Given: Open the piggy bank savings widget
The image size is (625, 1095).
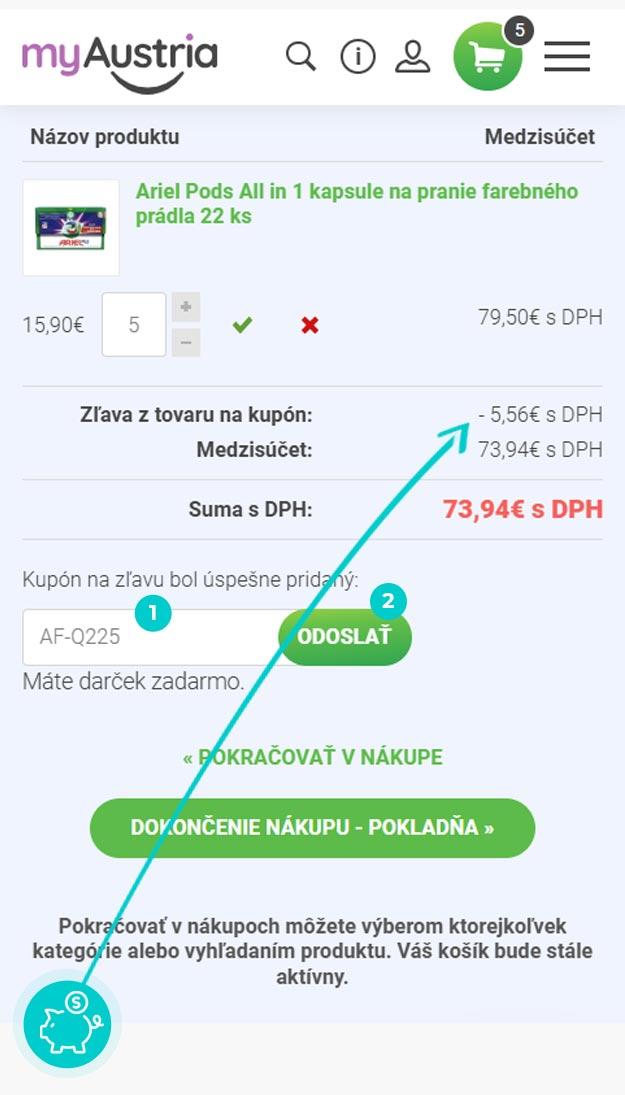Looking at the screenshot, I should pos(67,1024).
